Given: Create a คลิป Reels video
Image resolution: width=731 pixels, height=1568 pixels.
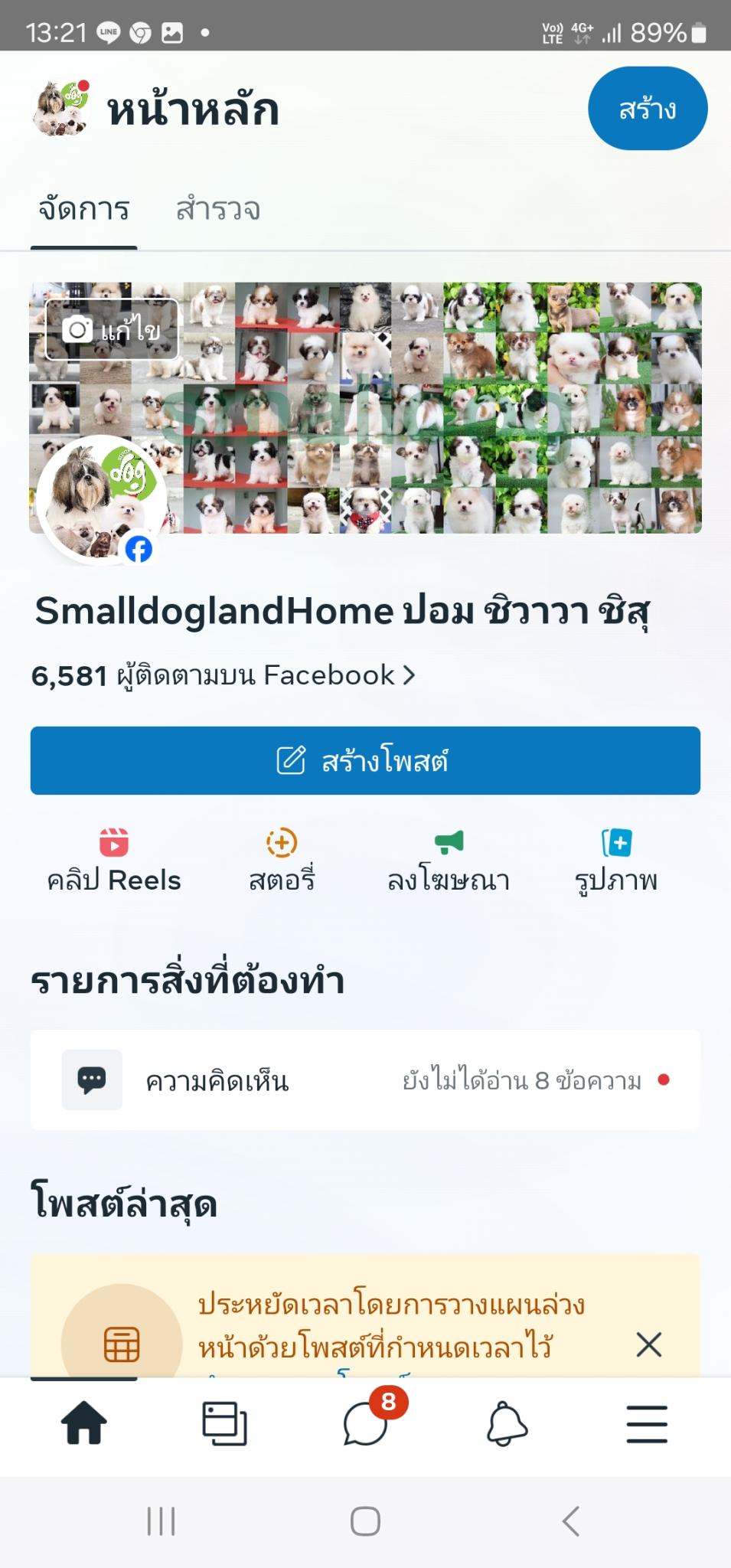Looking at the screenshot, I should pos(114,861).
